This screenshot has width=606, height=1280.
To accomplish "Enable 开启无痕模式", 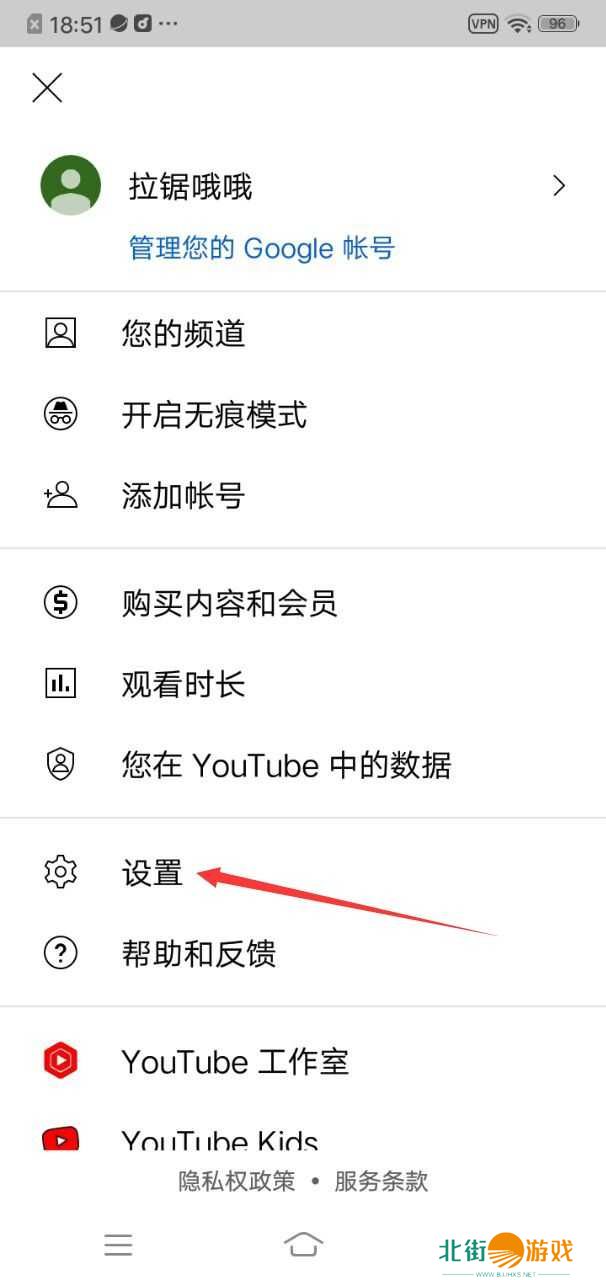I will (214, 414).
